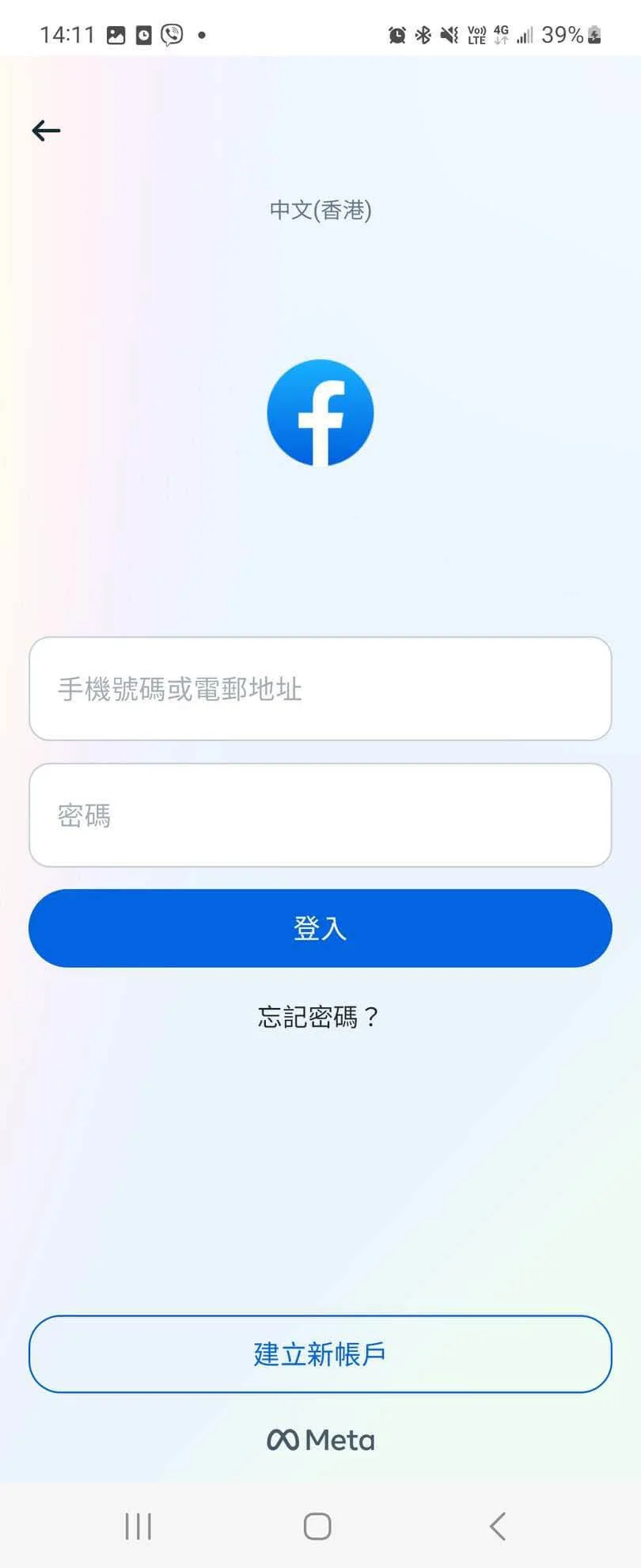Image resolution: width=641 pixels, height=1568 pixels.
Task: Click the Meta logo at the bottom
Action: tap(320, 1439)
